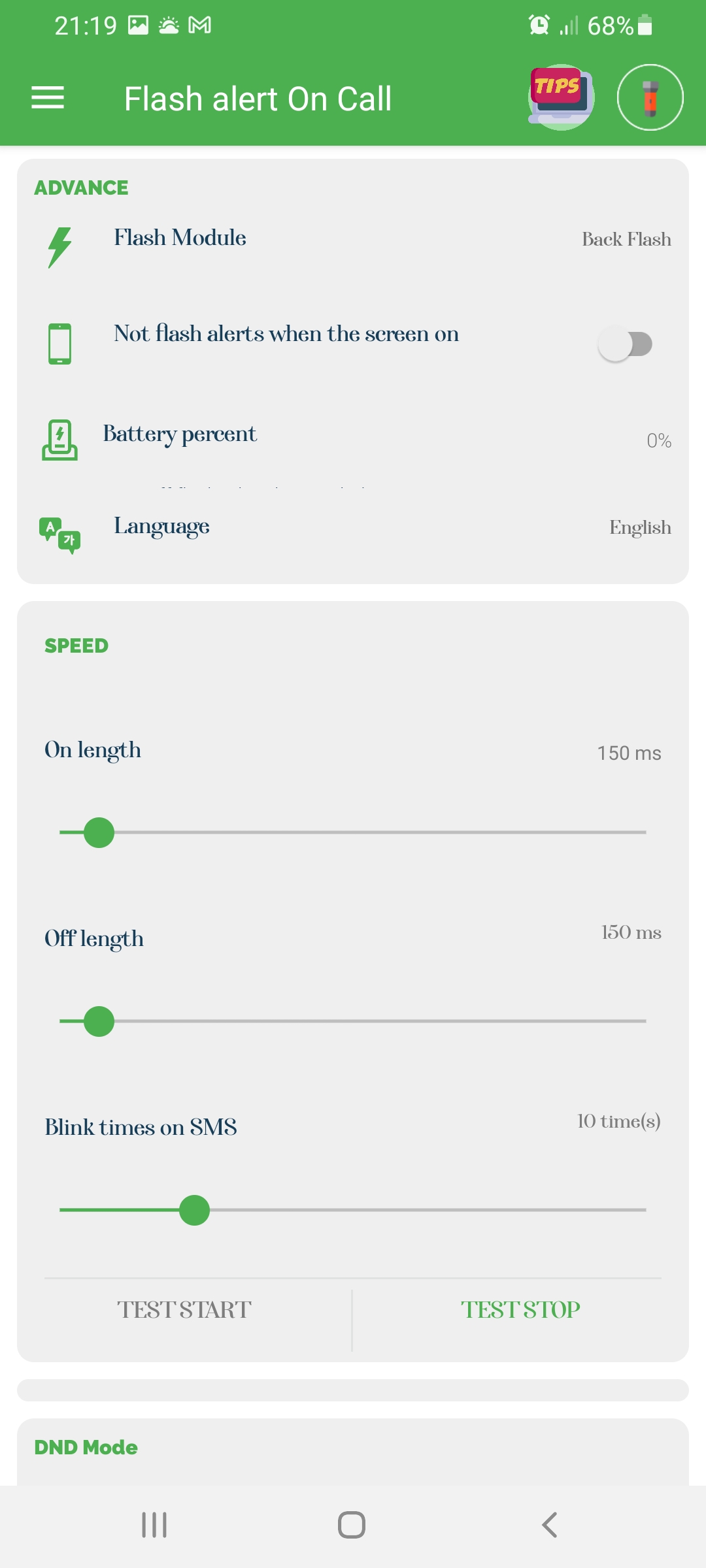Go to the home screen
706x1568 pixels.
pyautogui.click(x=352, y=1525)
